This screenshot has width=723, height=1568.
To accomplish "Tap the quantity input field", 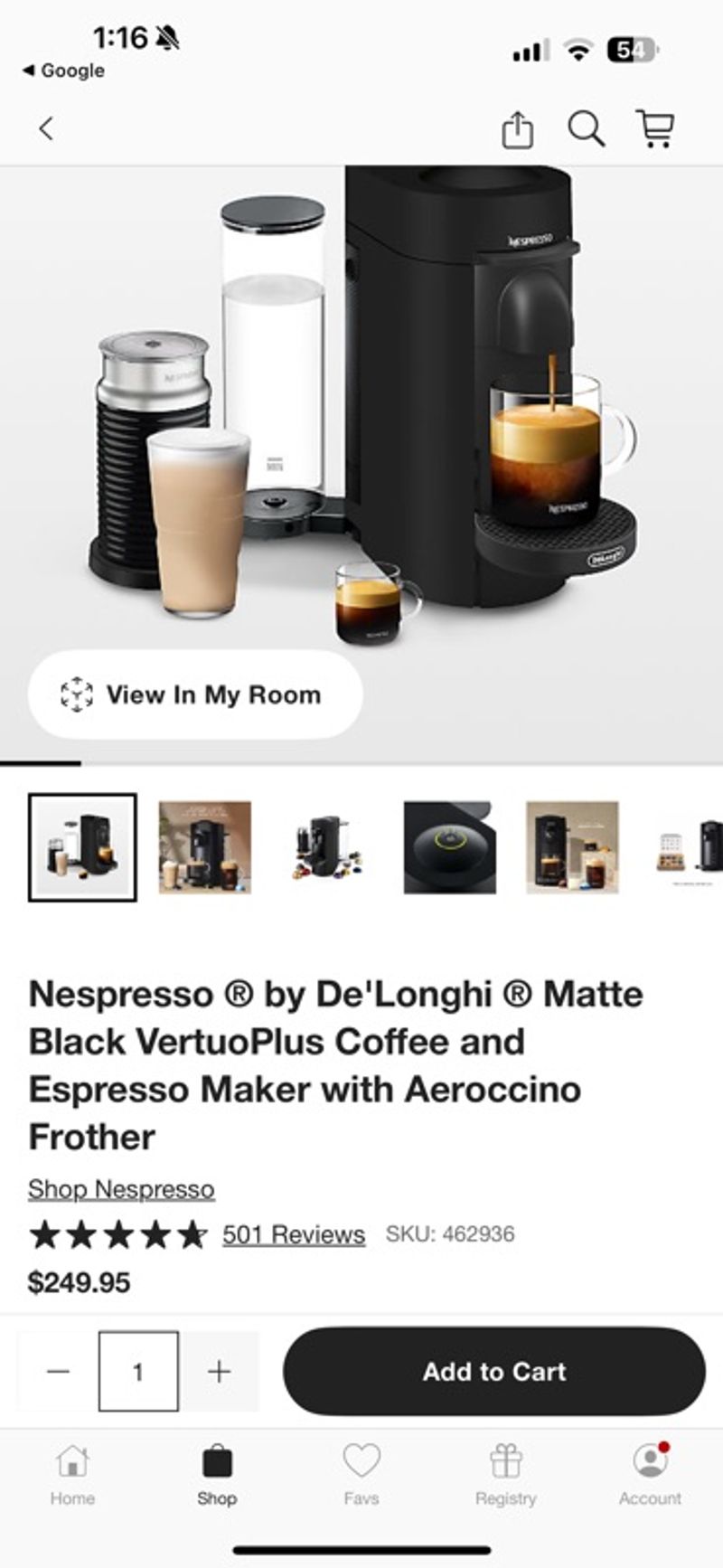I will [137, 1371].
